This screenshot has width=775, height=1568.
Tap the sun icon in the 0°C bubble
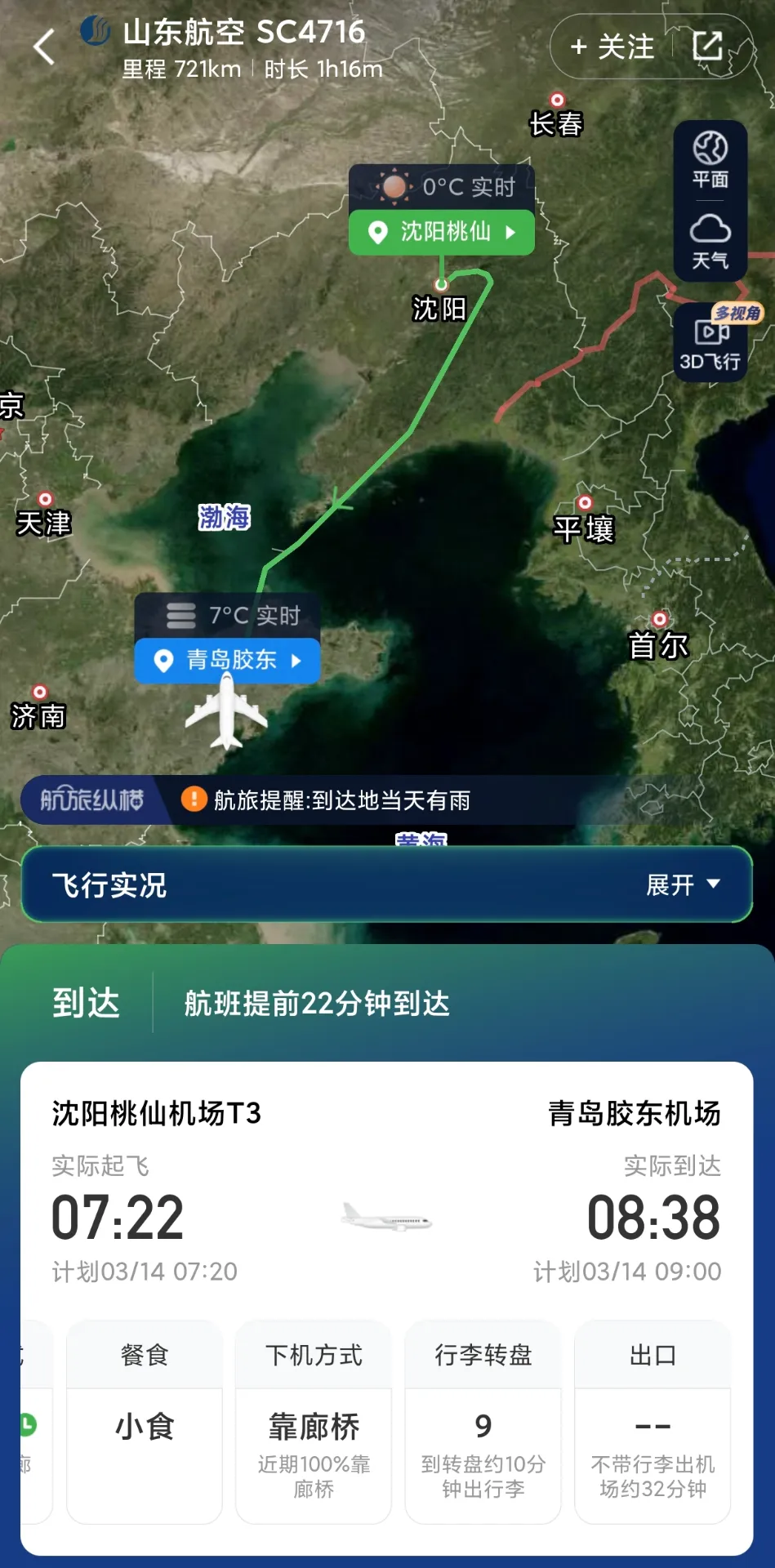click(394, 187)
